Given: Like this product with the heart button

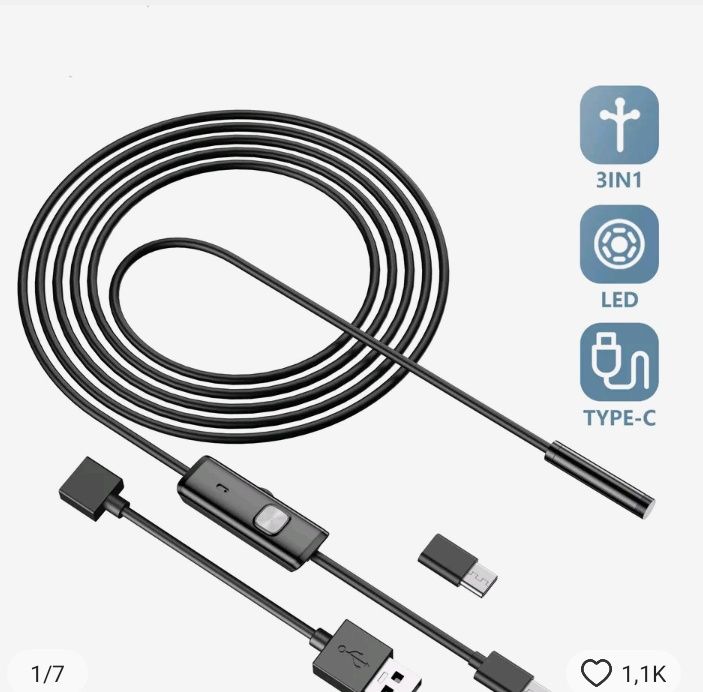Looking at the screenshot, I should tap(596, 672).
